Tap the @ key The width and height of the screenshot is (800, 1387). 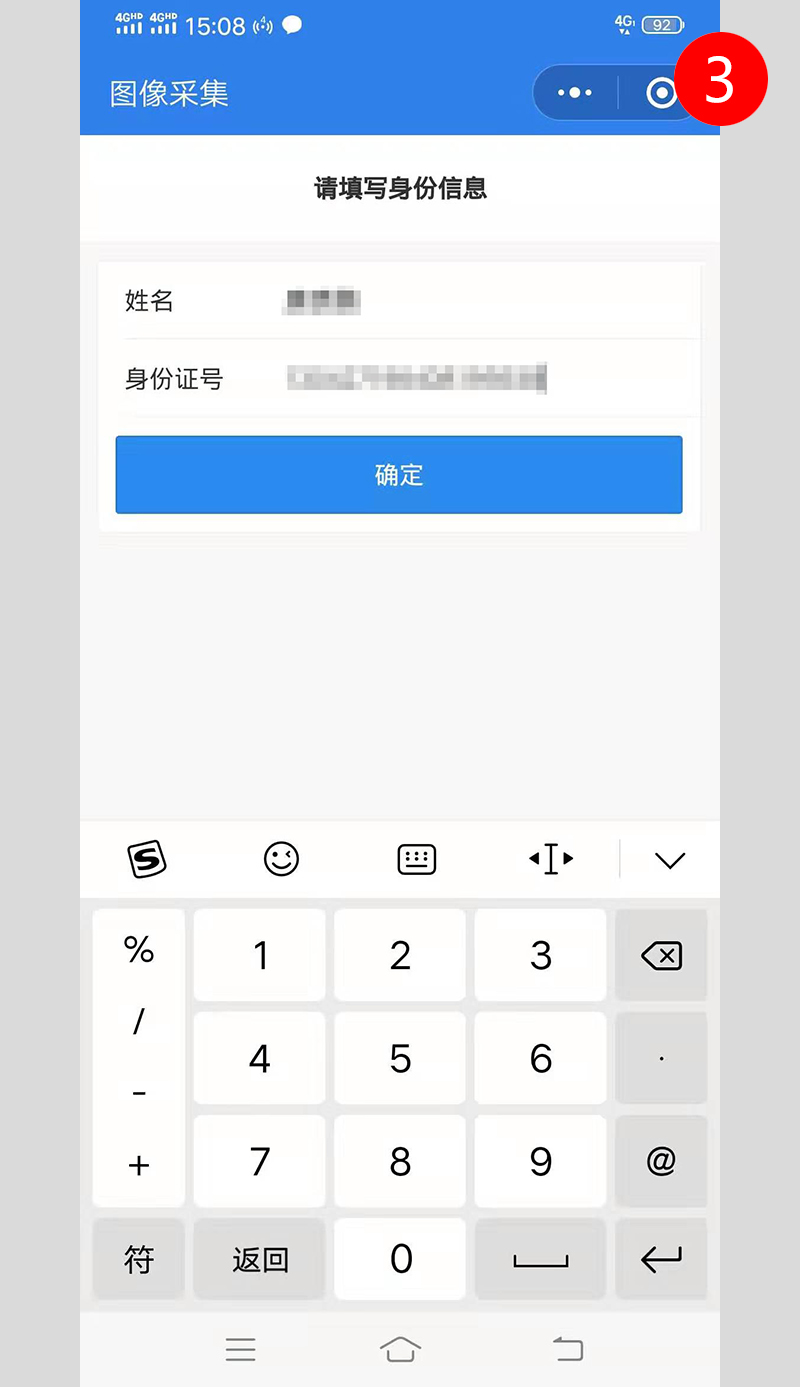pyautogui.click(x=661, y=1161)
